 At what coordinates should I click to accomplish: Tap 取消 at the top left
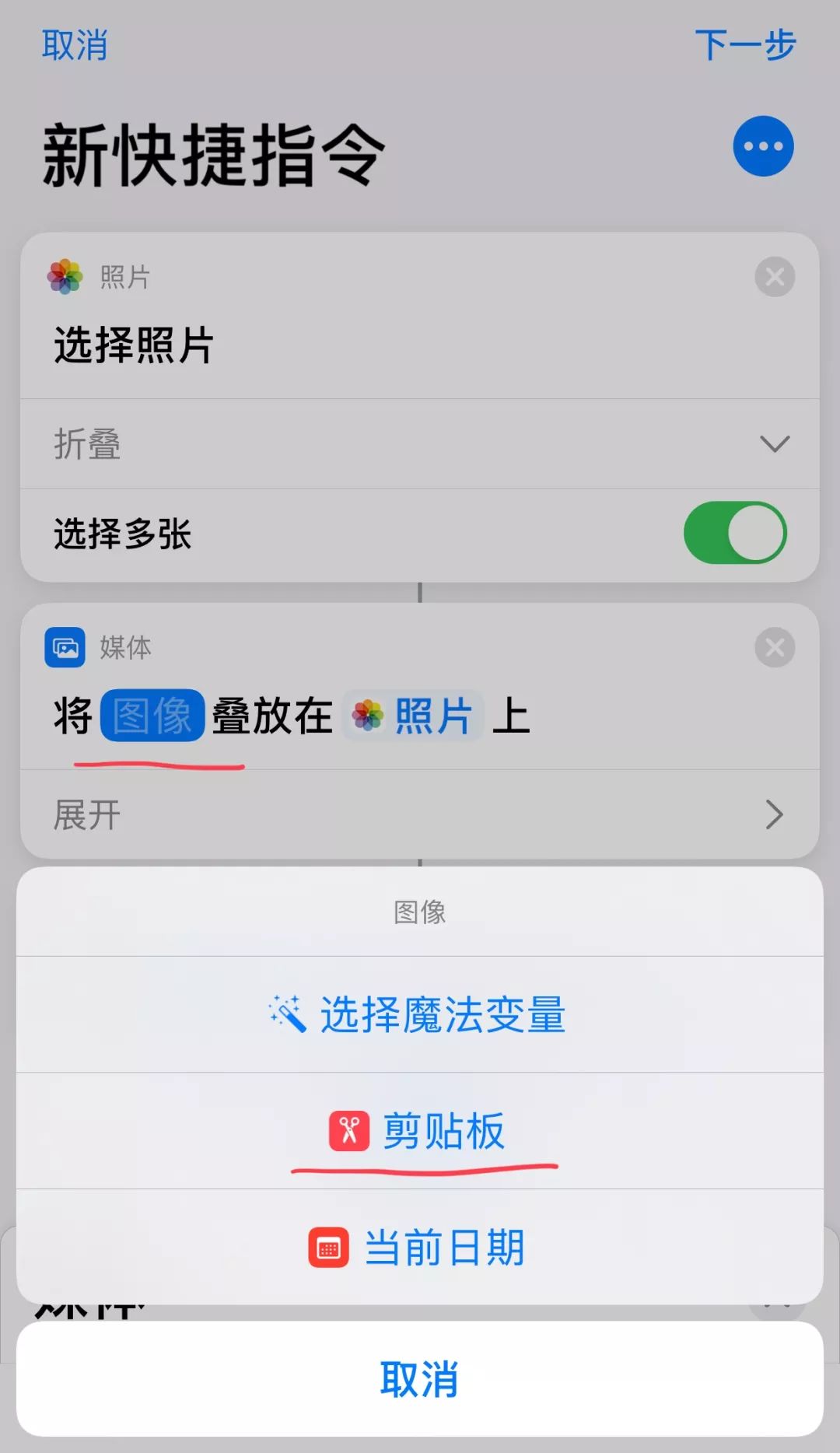74,47
